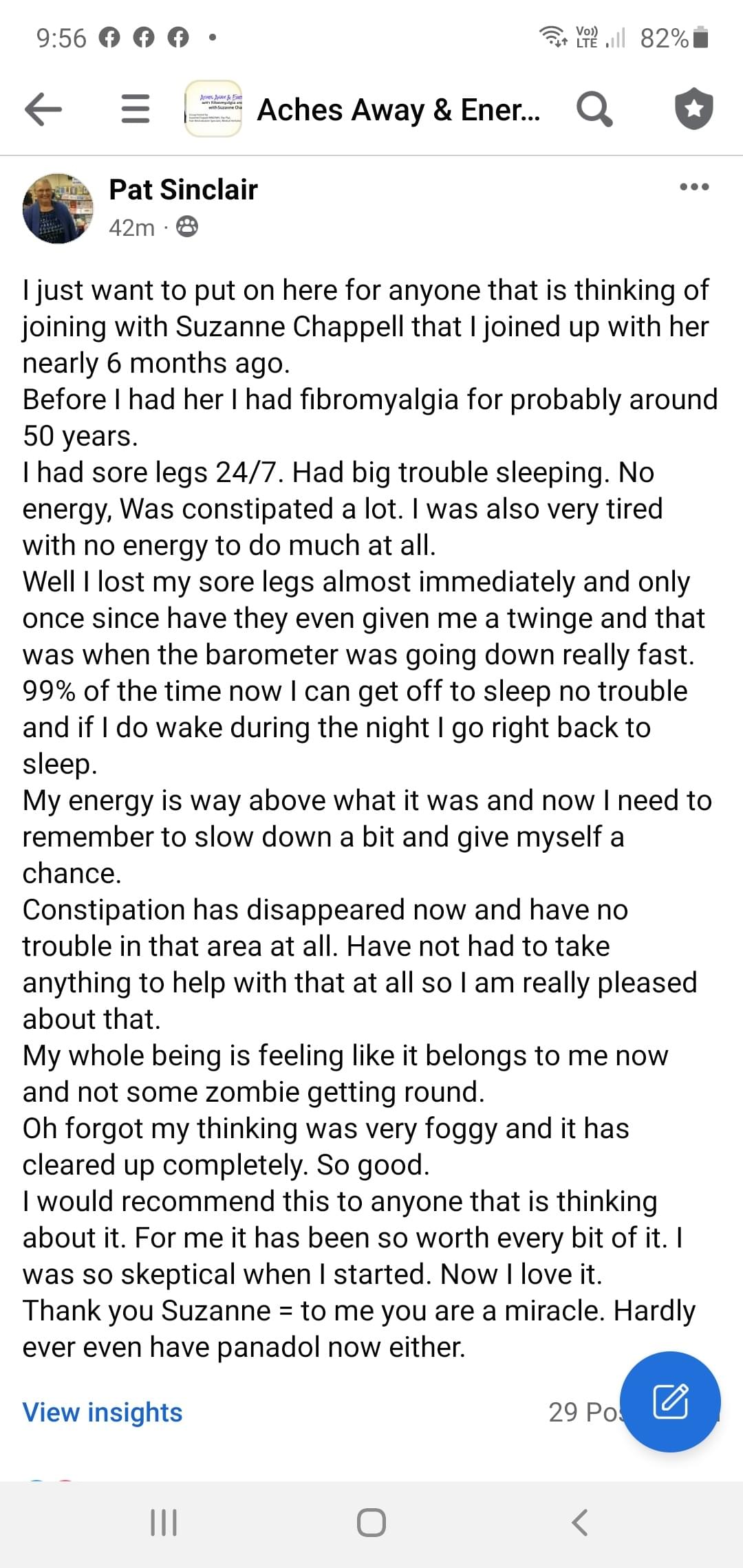Go back using the header arrow
This screenshot has width=743, height=1568.
(43, 109)
